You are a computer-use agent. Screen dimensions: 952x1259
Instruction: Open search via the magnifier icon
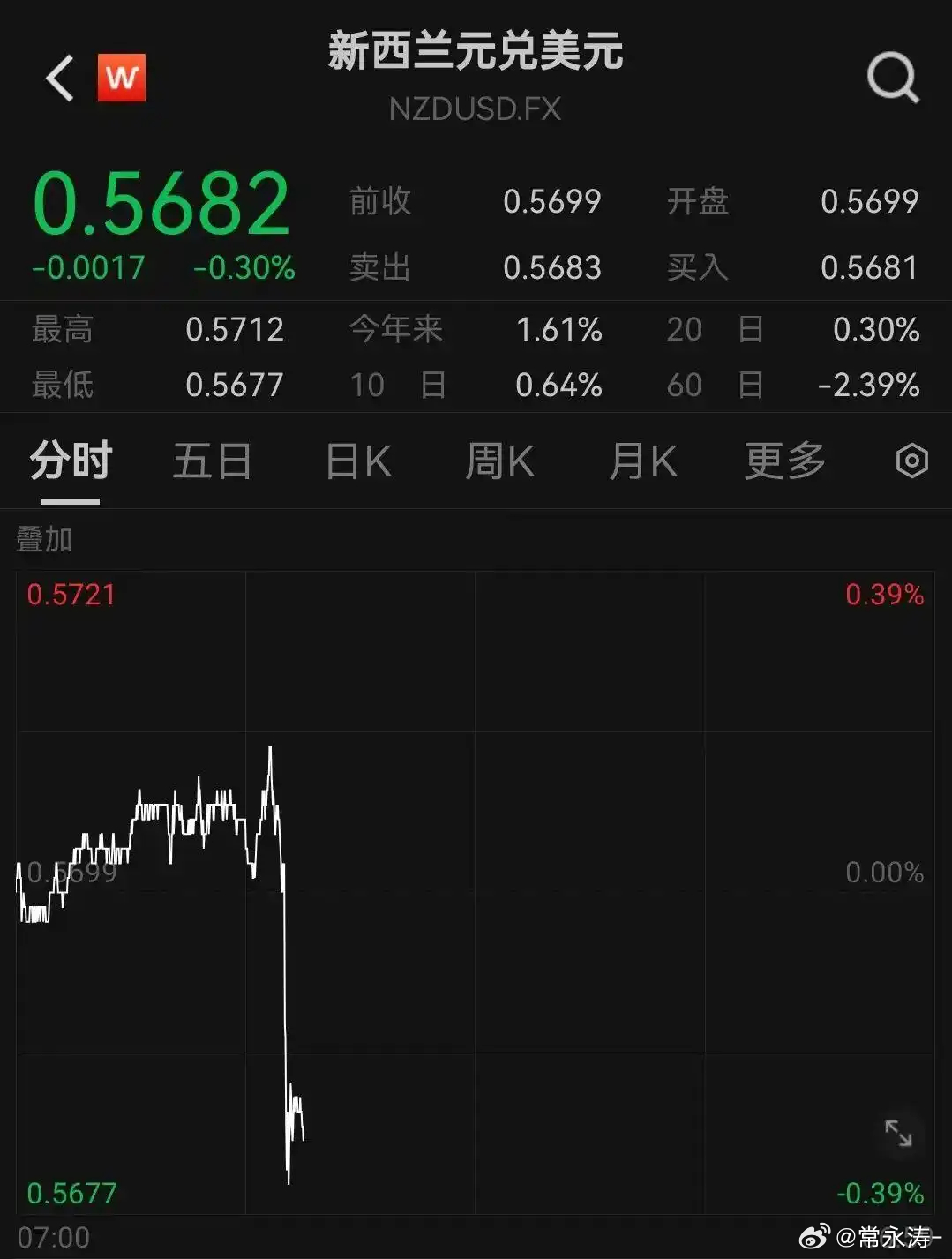coord(894,77)
